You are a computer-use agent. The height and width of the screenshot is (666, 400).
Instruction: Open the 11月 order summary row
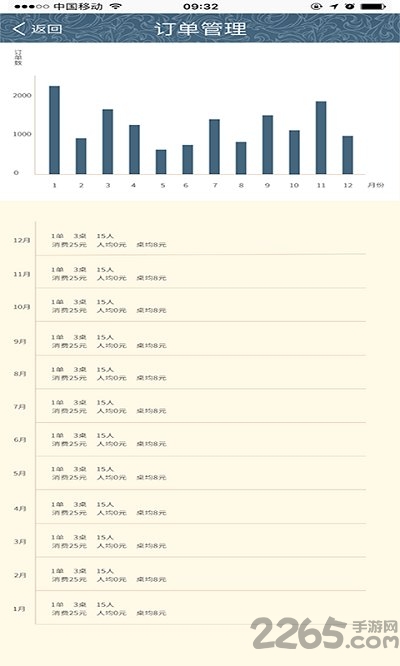point(201,272)
